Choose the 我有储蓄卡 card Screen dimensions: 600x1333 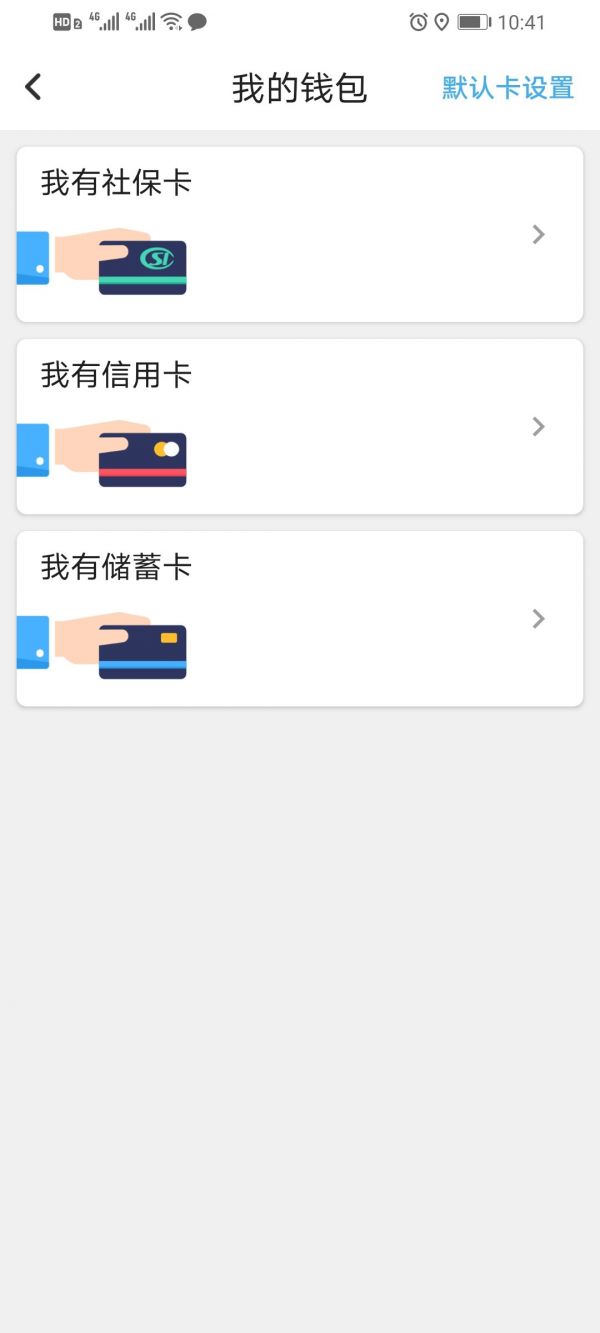pyautogui.click(x=300, y=619)
